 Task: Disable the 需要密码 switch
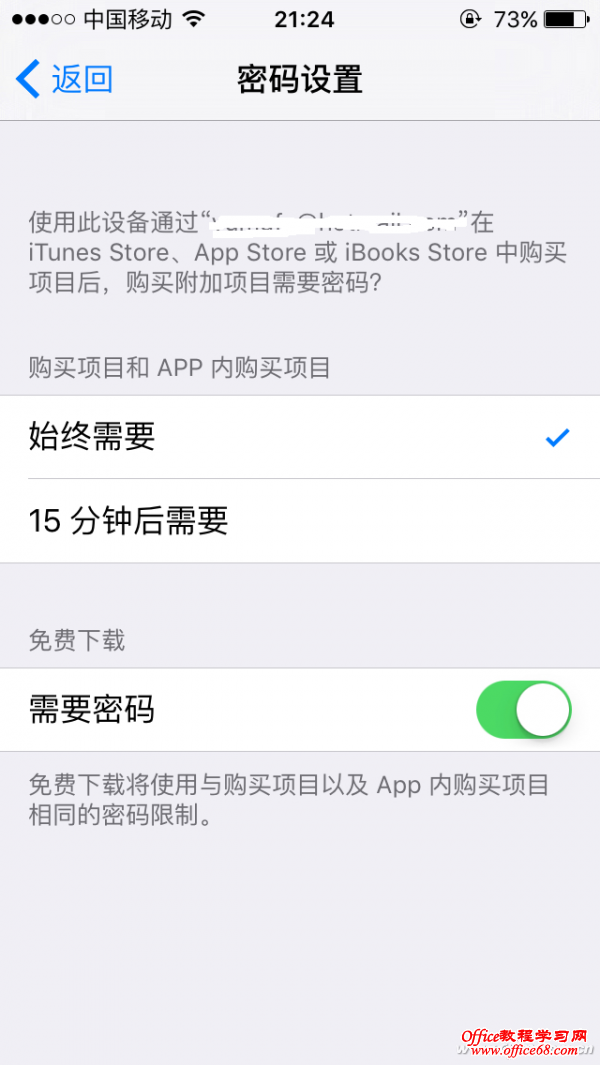click(523, 710)
